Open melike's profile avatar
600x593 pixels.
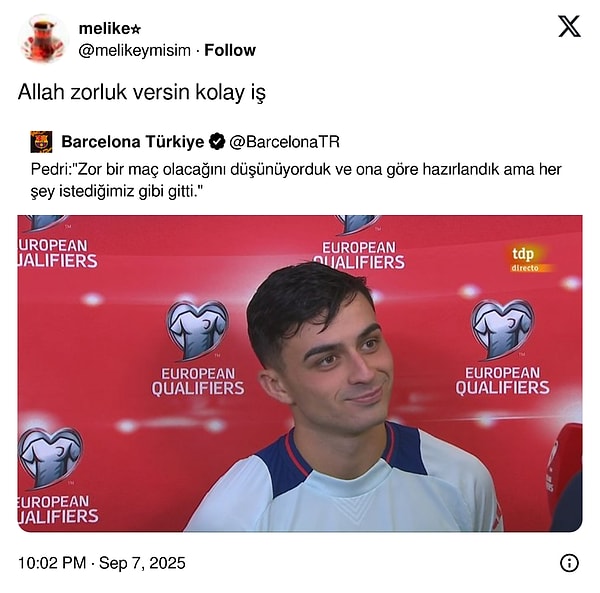coord(41,40)
